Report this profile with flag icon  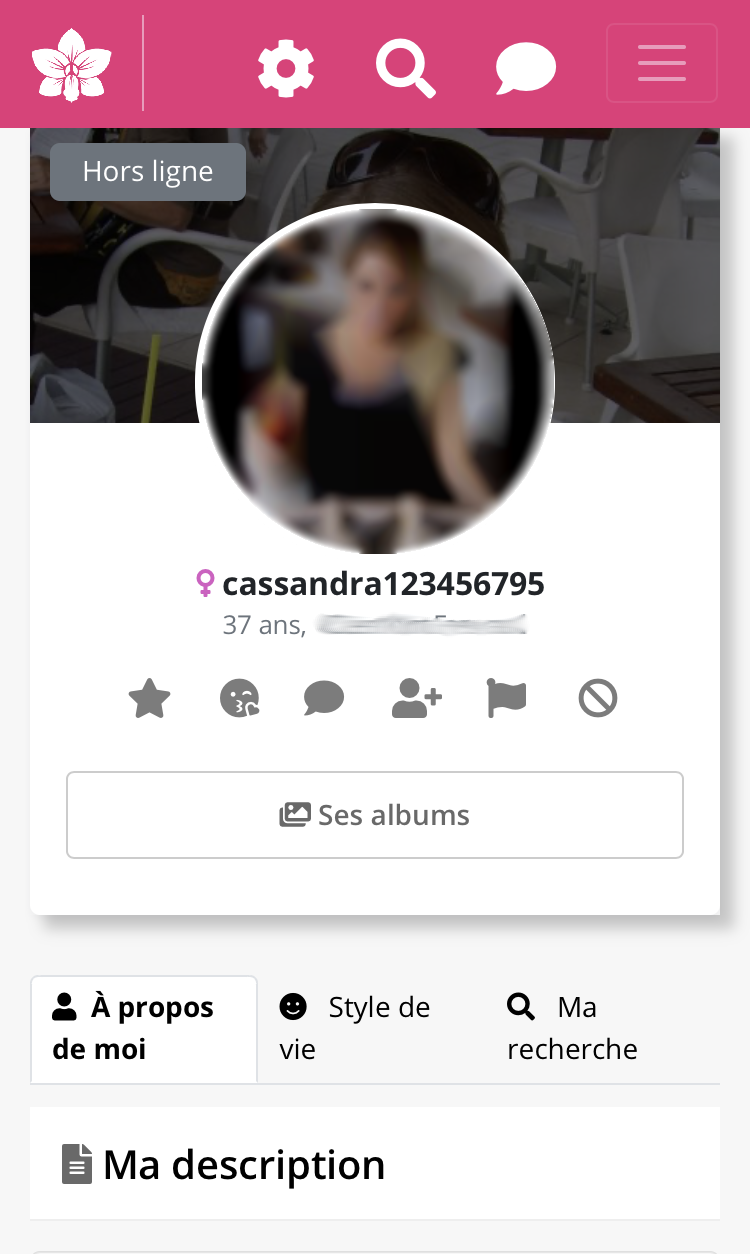tap(506, 698)
